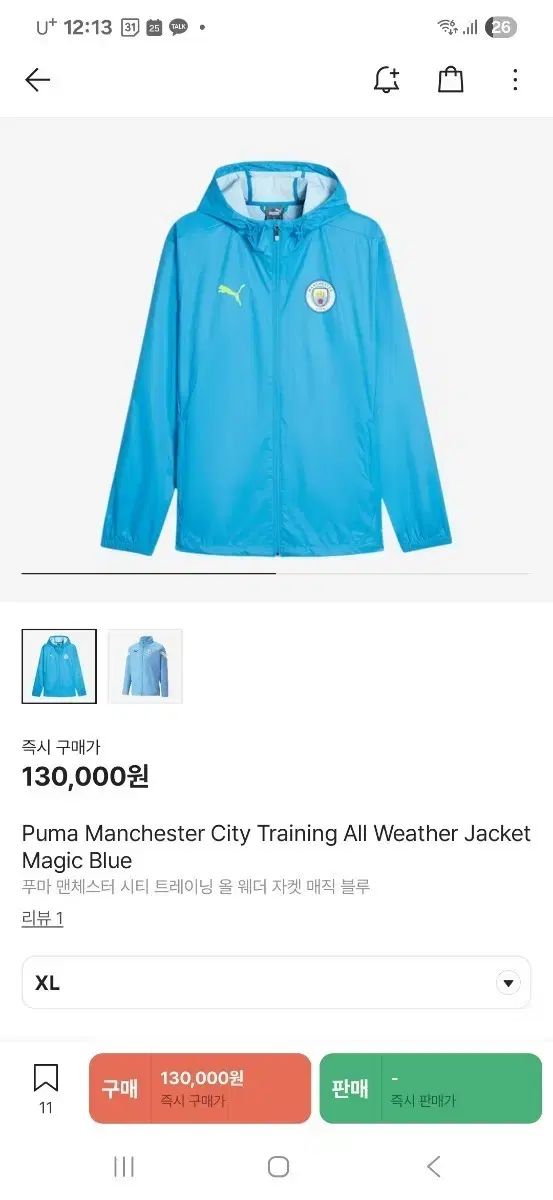Screen dimensions: 553x1200
Task: Tap the red 구매 buy button
Action: tap(200, 1089)
